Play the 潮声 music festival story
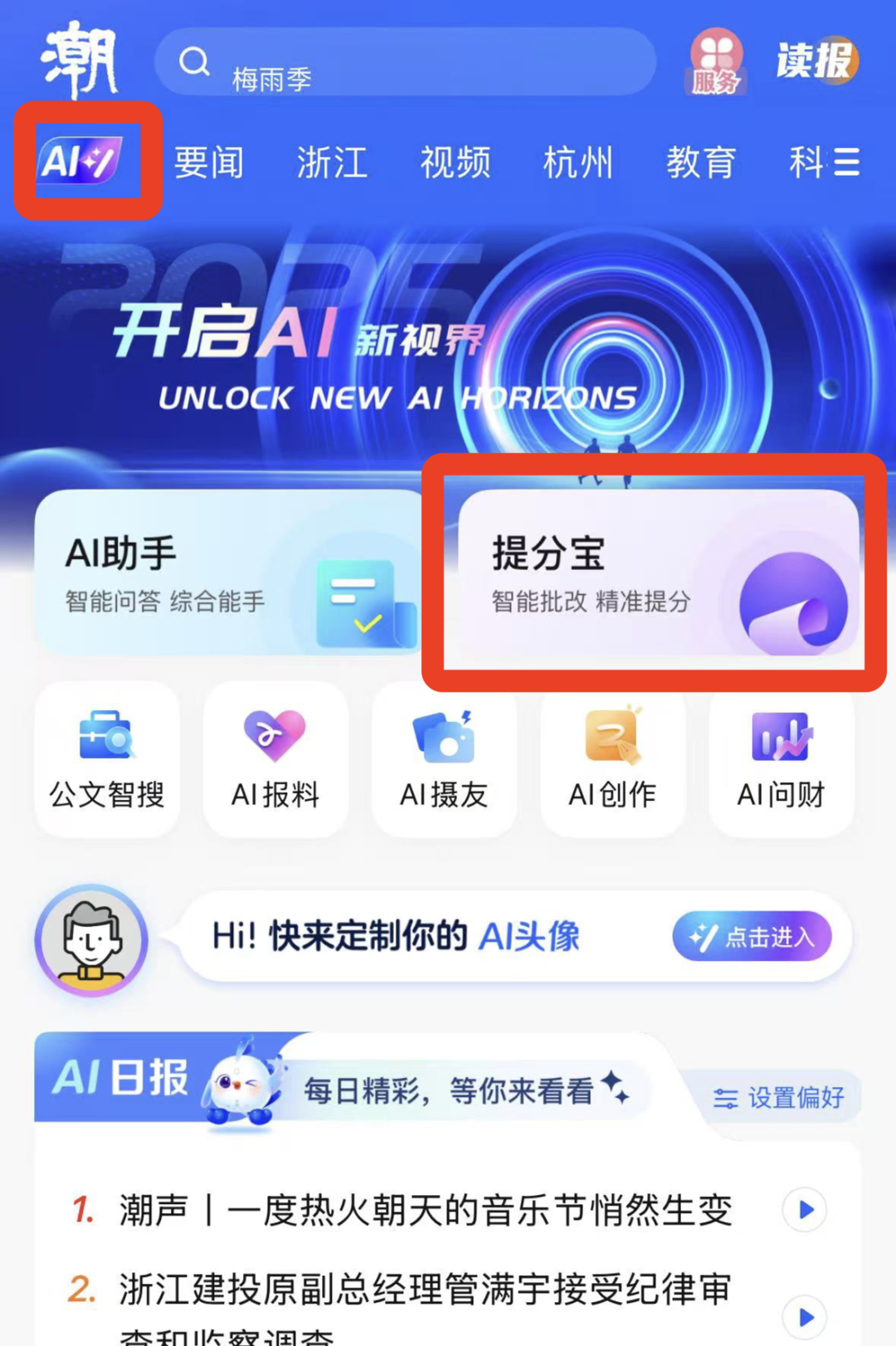This screenshot has height=1346, width=896. (x=805, y=1210)
